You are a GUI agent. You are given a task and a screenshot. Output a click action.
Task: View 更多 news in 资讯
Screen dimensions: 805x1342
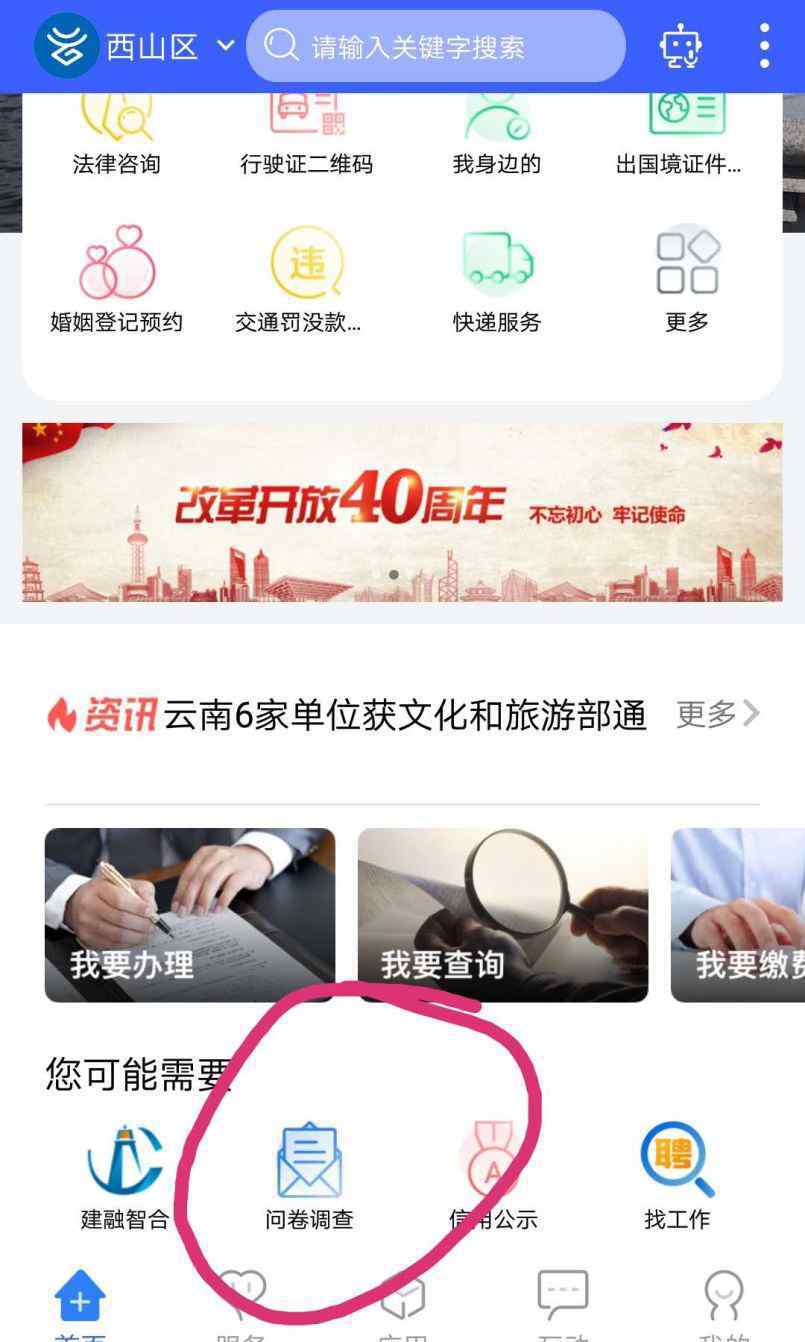coord(718,714)
